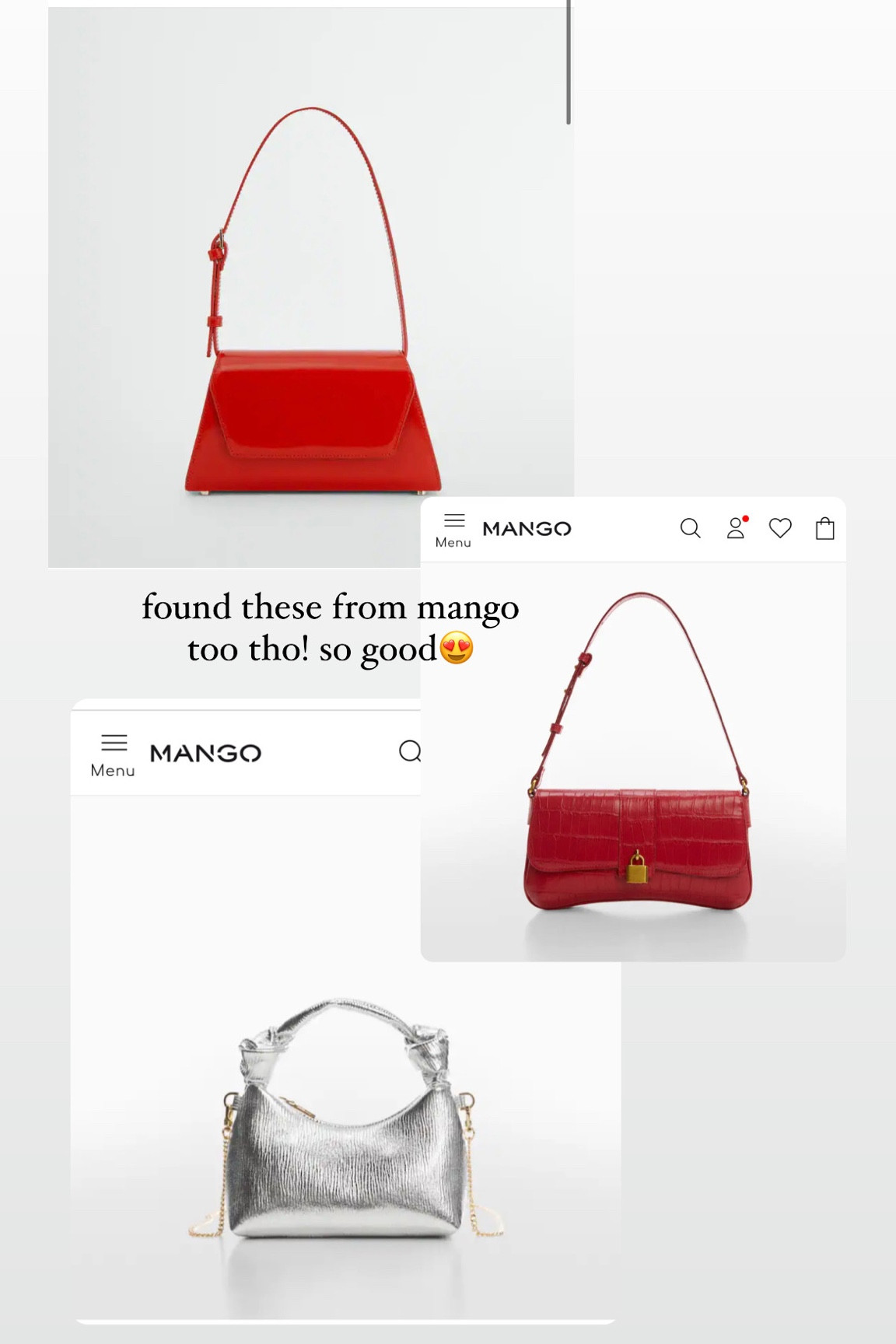Select the Menu label beneath the top hamburger icon
Screen dimensions: 896x1344
455,541
